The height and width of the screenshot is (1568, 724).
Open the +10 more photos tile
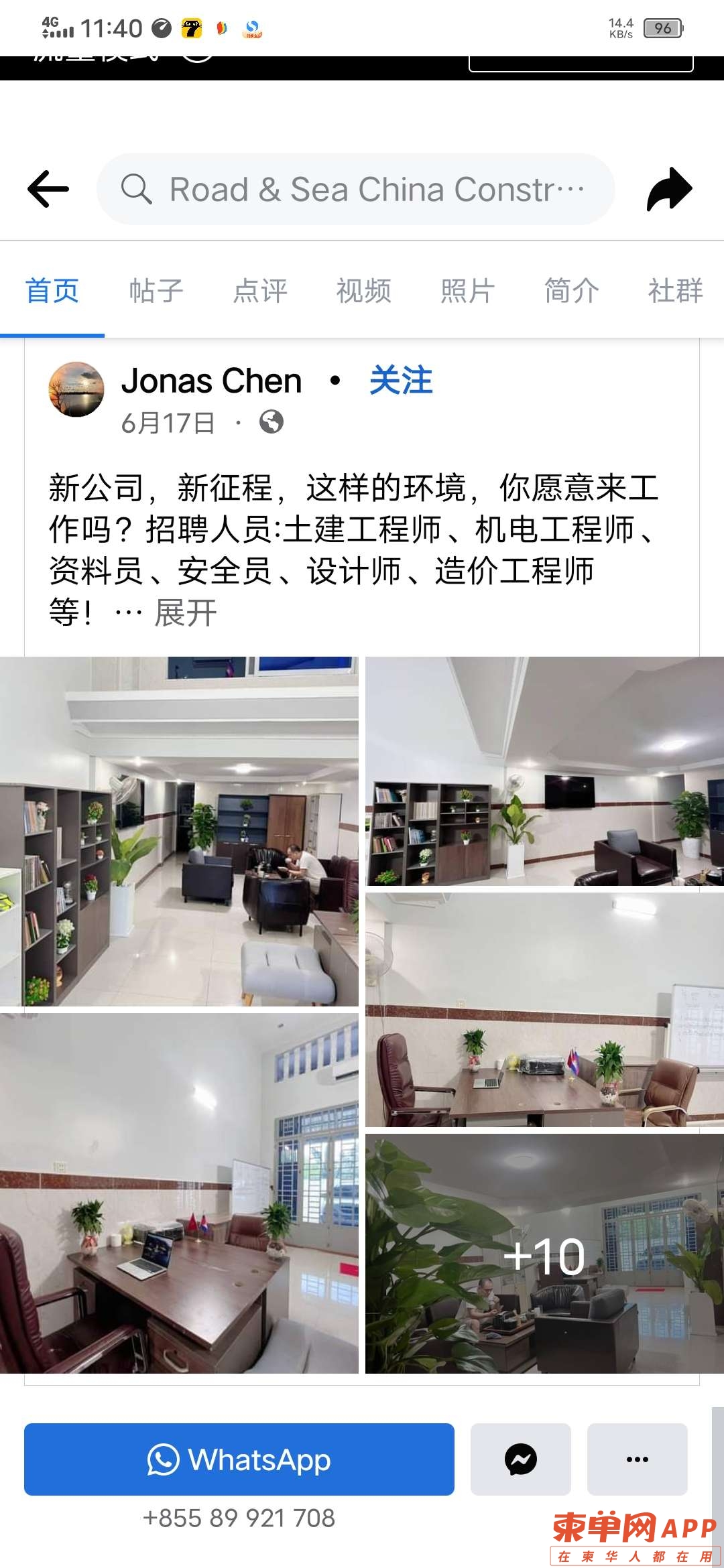pyautogui.click(x=544, y=1253)
